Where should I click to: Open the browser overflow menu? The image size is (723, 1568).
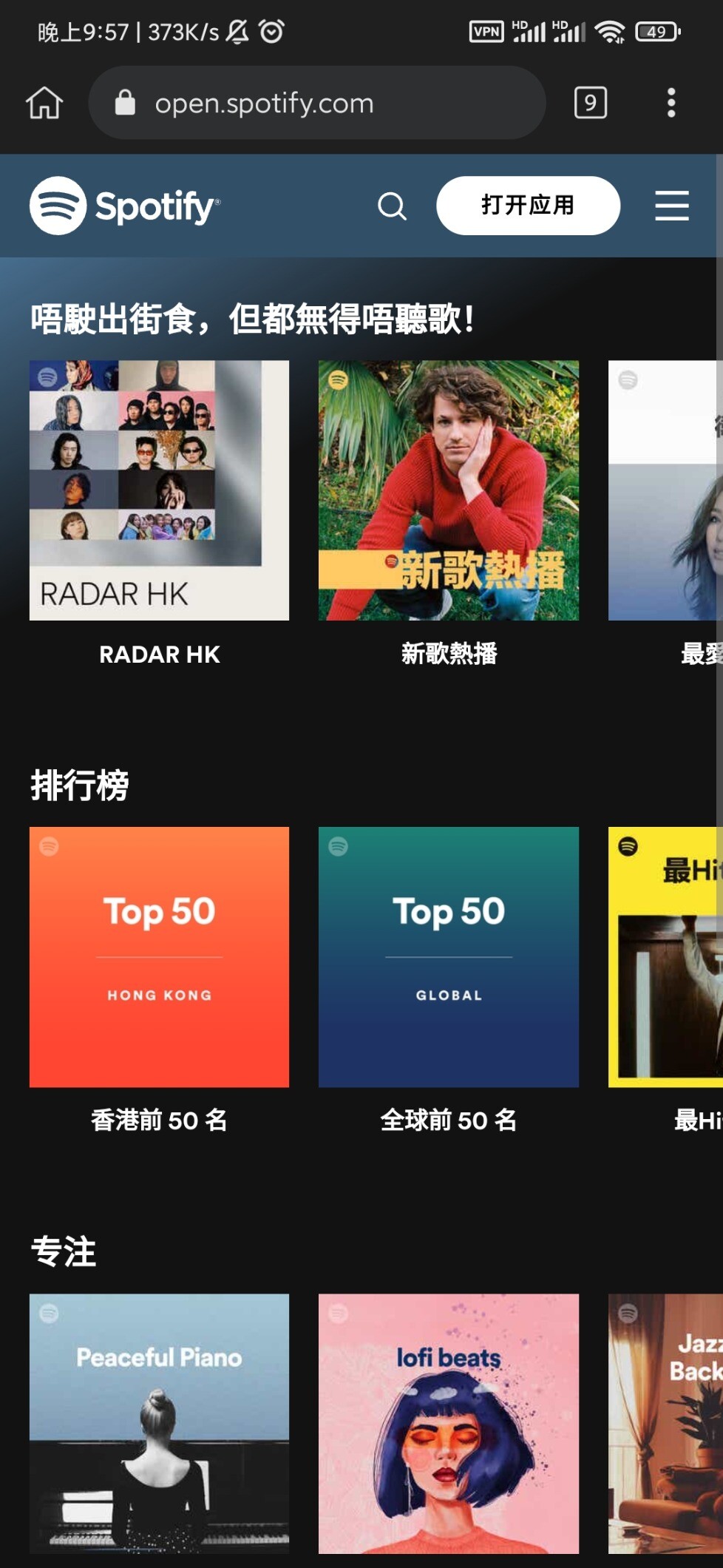click(x=671, y=103)
